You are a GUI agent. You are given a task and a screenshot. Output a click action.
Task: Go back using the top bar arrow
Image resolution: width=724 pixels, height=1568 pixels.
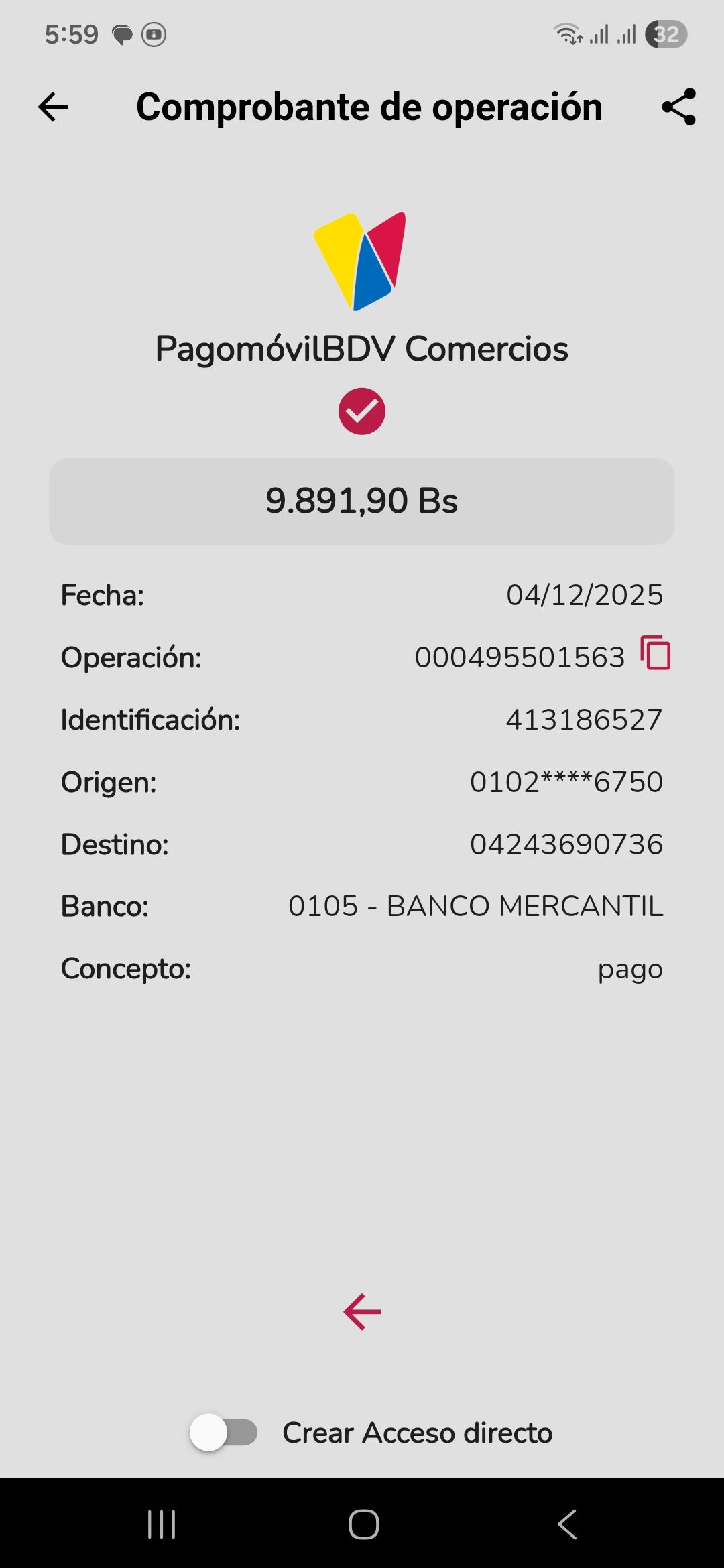(x=54, y=107)
